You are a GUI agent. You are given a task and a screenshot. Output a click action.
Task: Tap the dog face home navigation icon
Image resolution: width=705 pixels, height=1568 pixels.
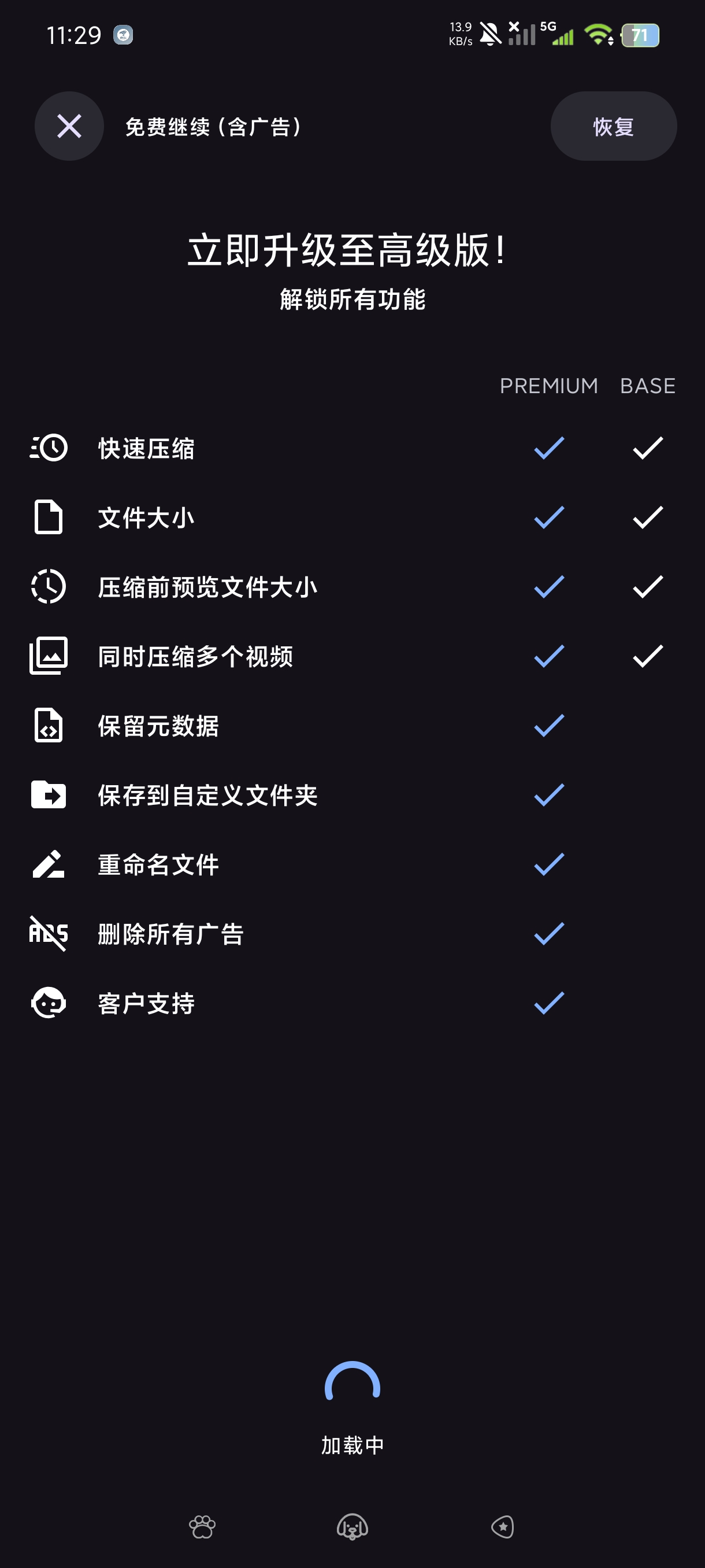pos(352,1526)
